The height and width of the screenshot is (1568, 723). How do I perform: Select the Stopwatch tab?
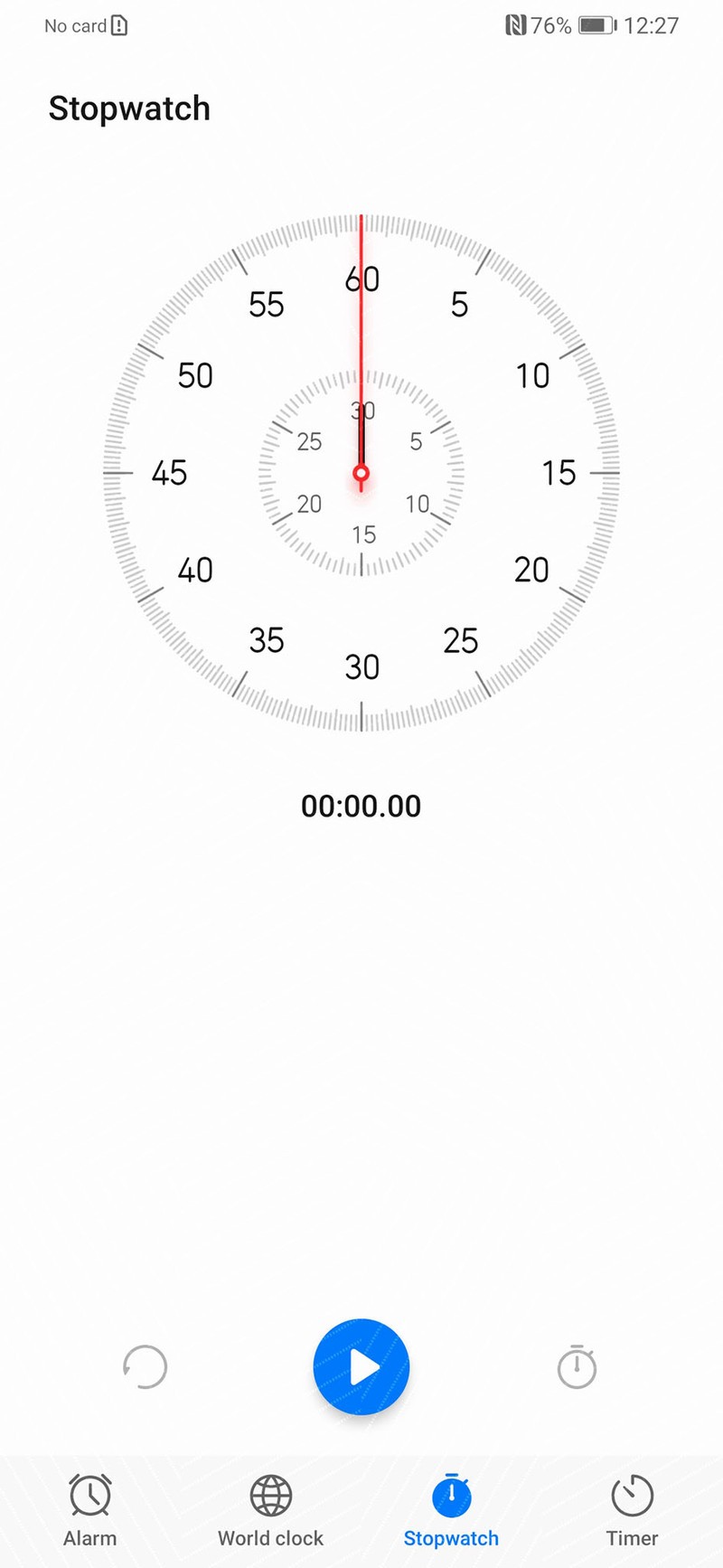point(451,1510)
